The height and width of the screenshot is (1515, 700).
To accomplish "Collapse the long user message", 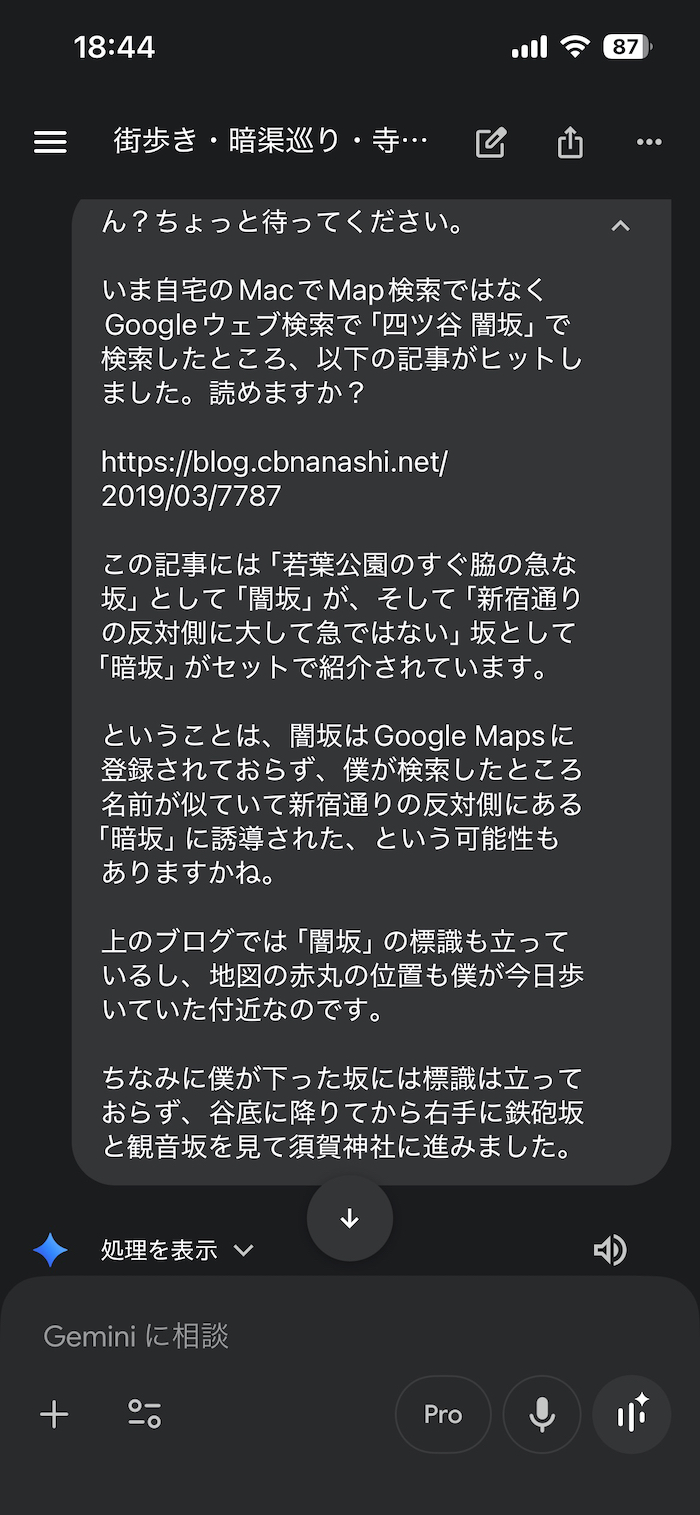I will 620,226.
